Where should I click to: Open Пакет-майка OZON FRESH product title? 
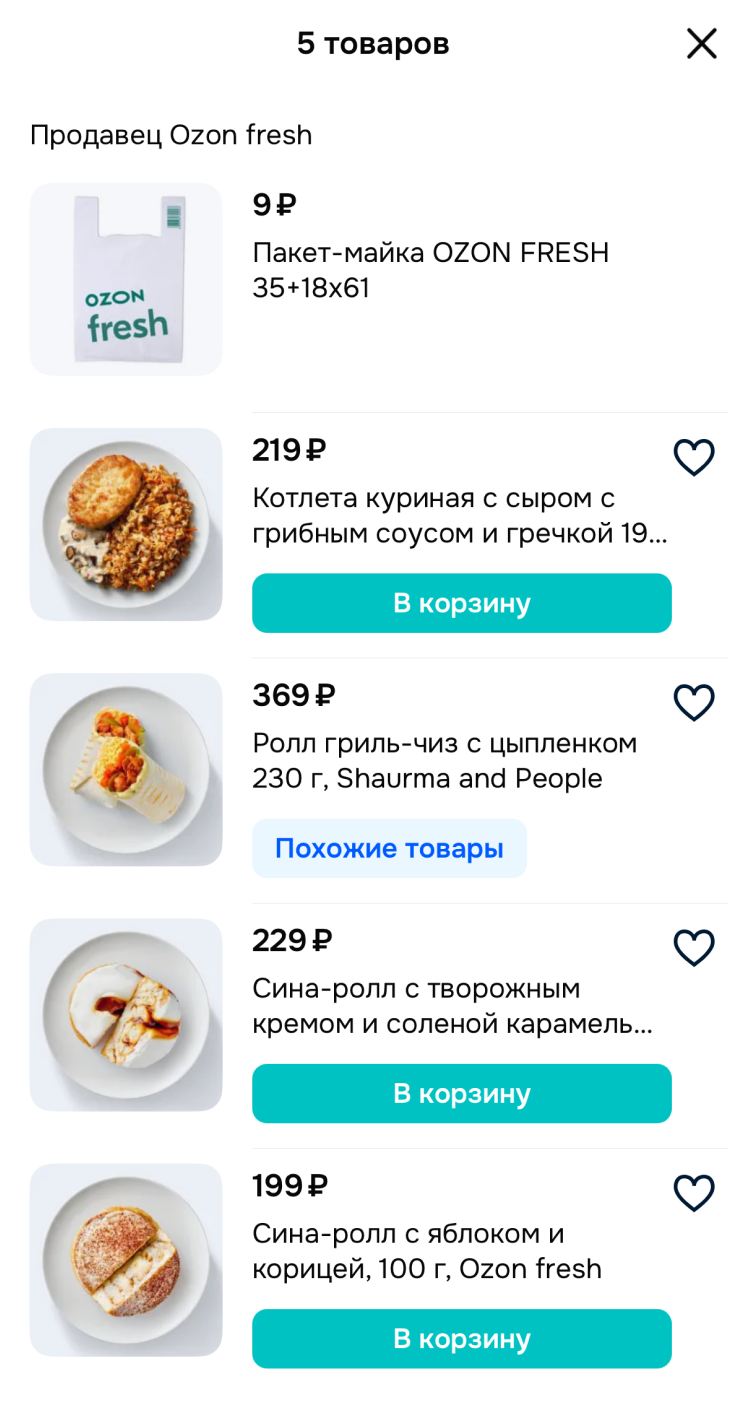tap(430, 270)
